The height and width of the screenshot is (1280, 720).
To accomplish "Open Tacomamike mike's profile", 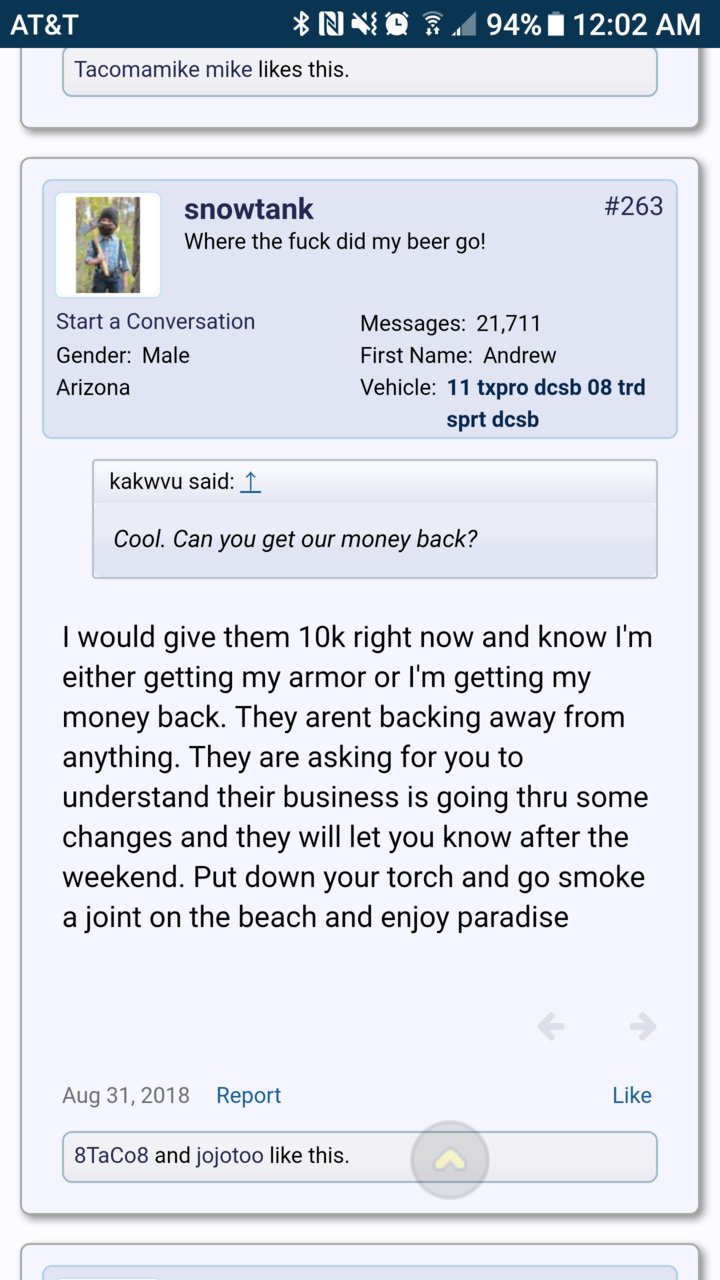I will click(x=163, y=70).
